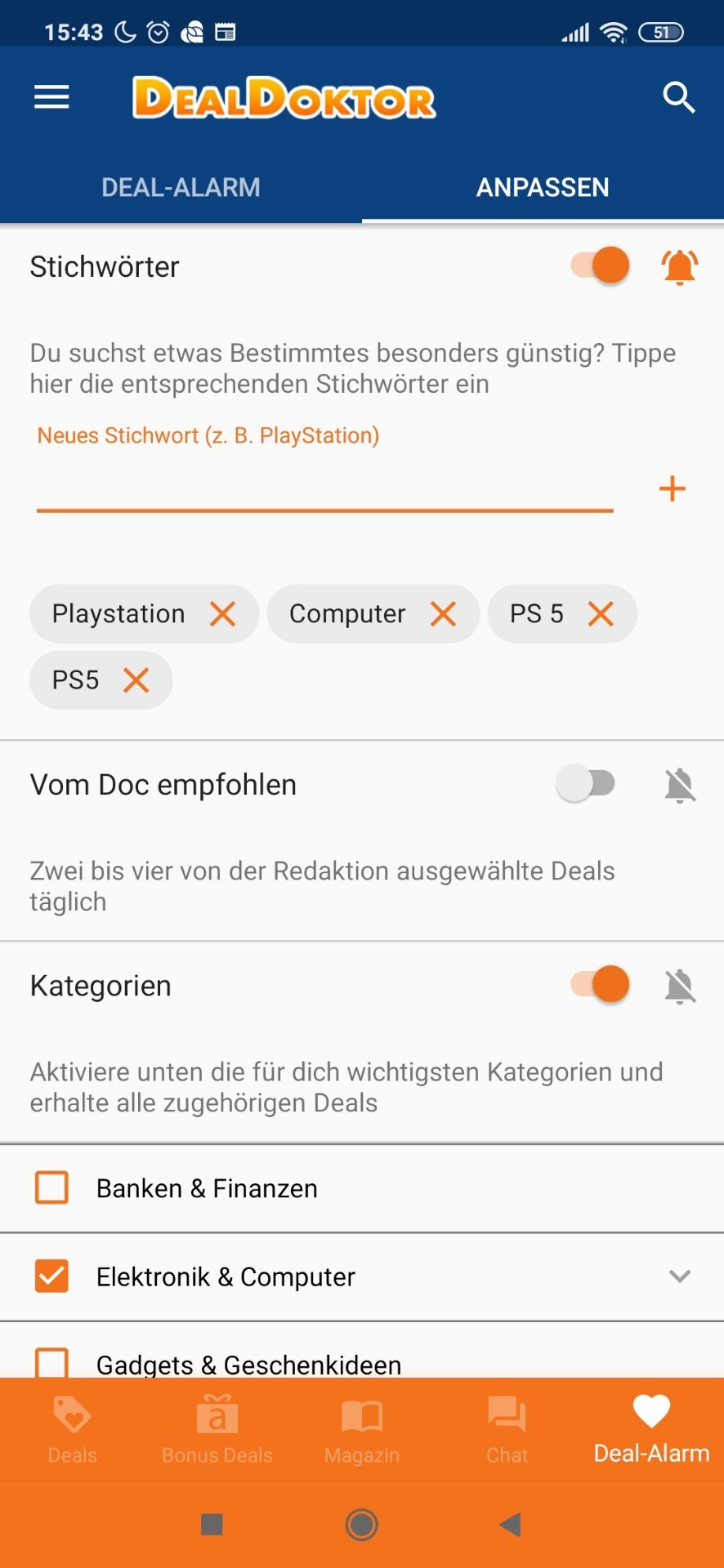Uncheck the Elektronik & Computer box
Viewport: 724px width, 1568px height.
tap(51, 1276)
